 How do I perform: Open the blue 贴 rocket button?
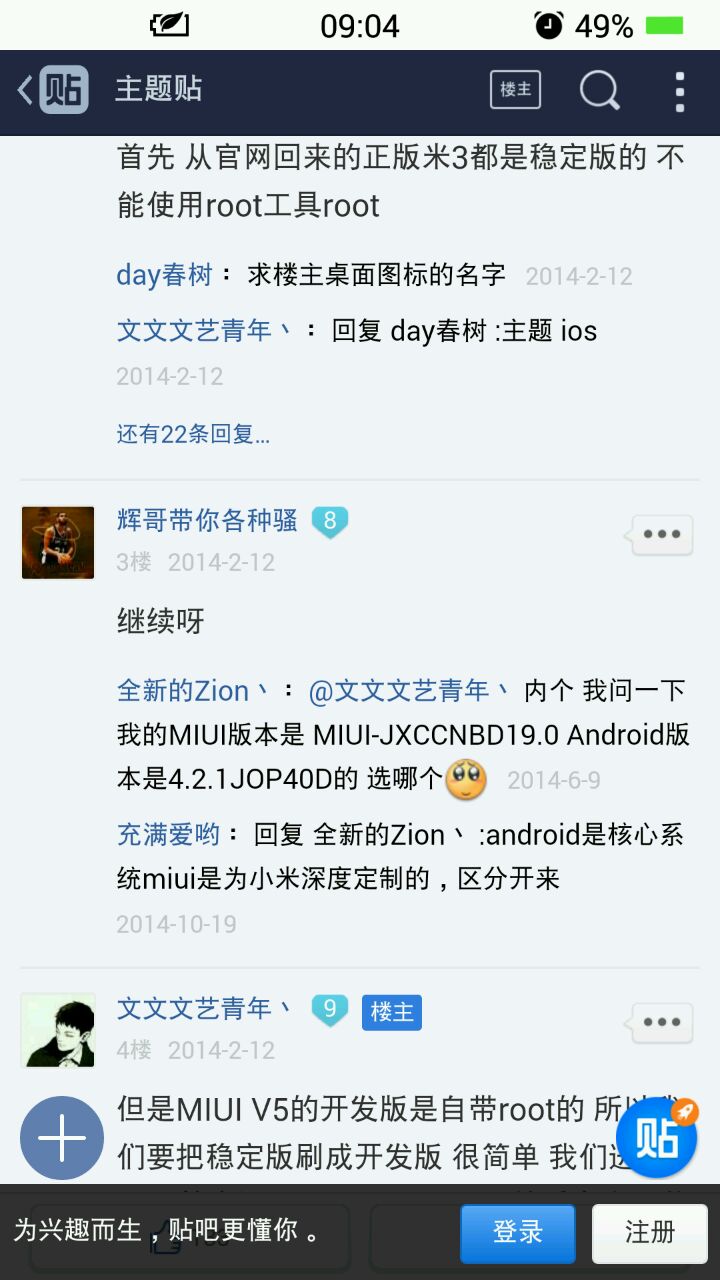coord(656,1138)
